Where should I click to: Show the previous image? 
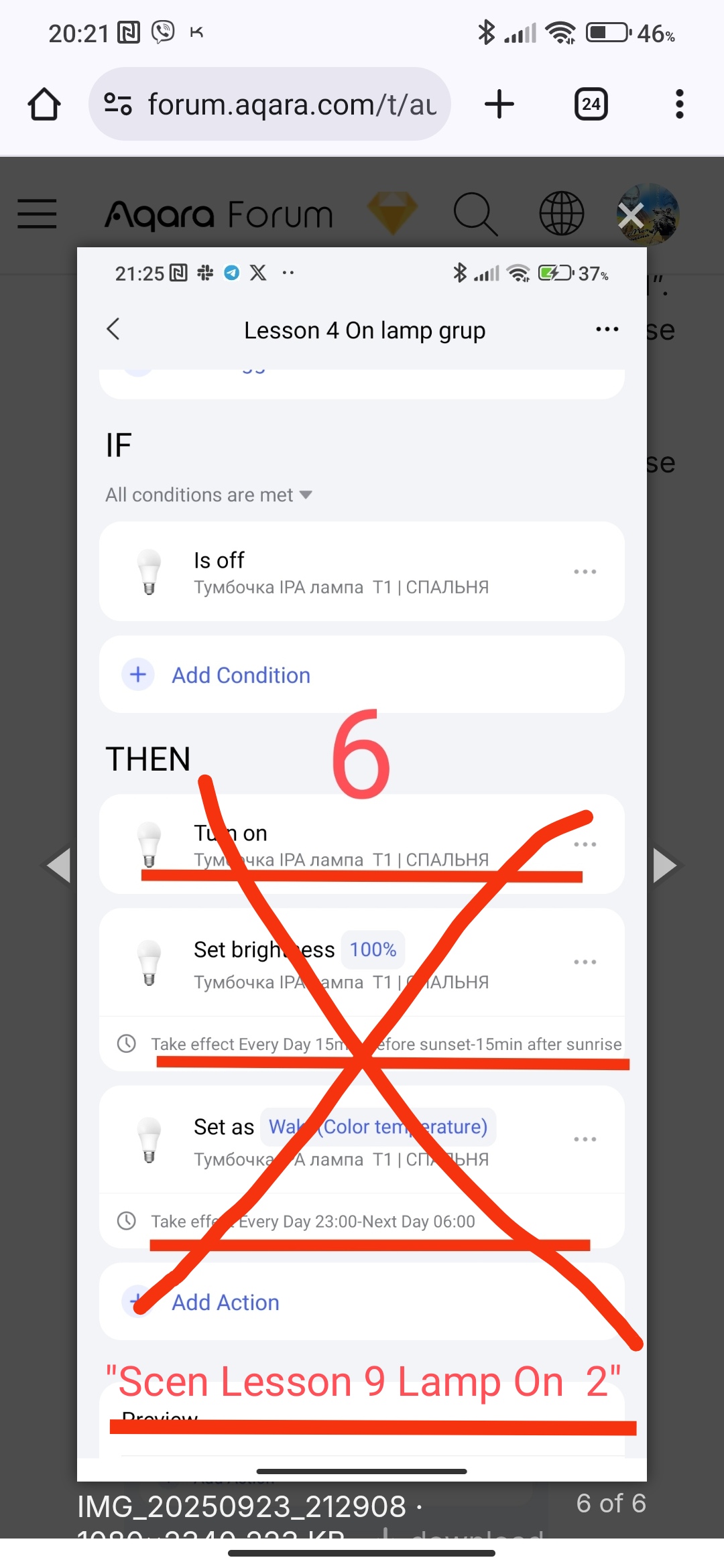click(x=58, y=865)
